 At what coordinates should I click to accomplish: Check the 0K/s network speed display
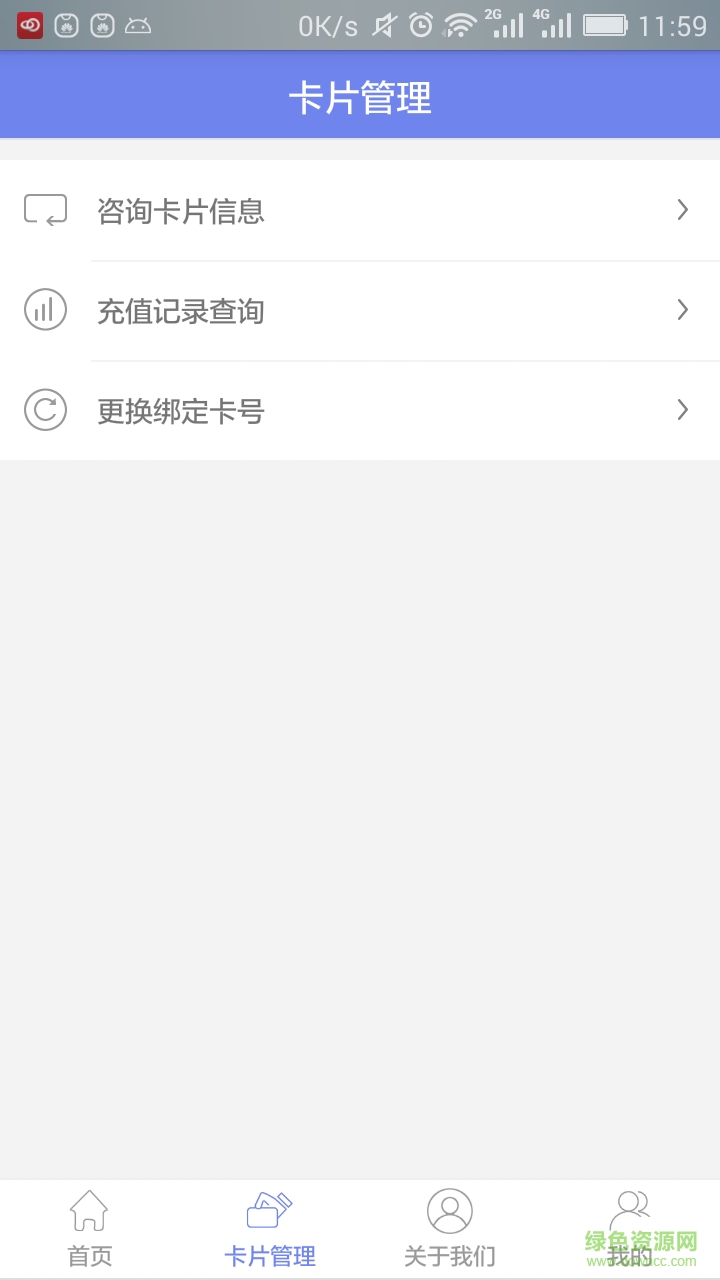329,25
